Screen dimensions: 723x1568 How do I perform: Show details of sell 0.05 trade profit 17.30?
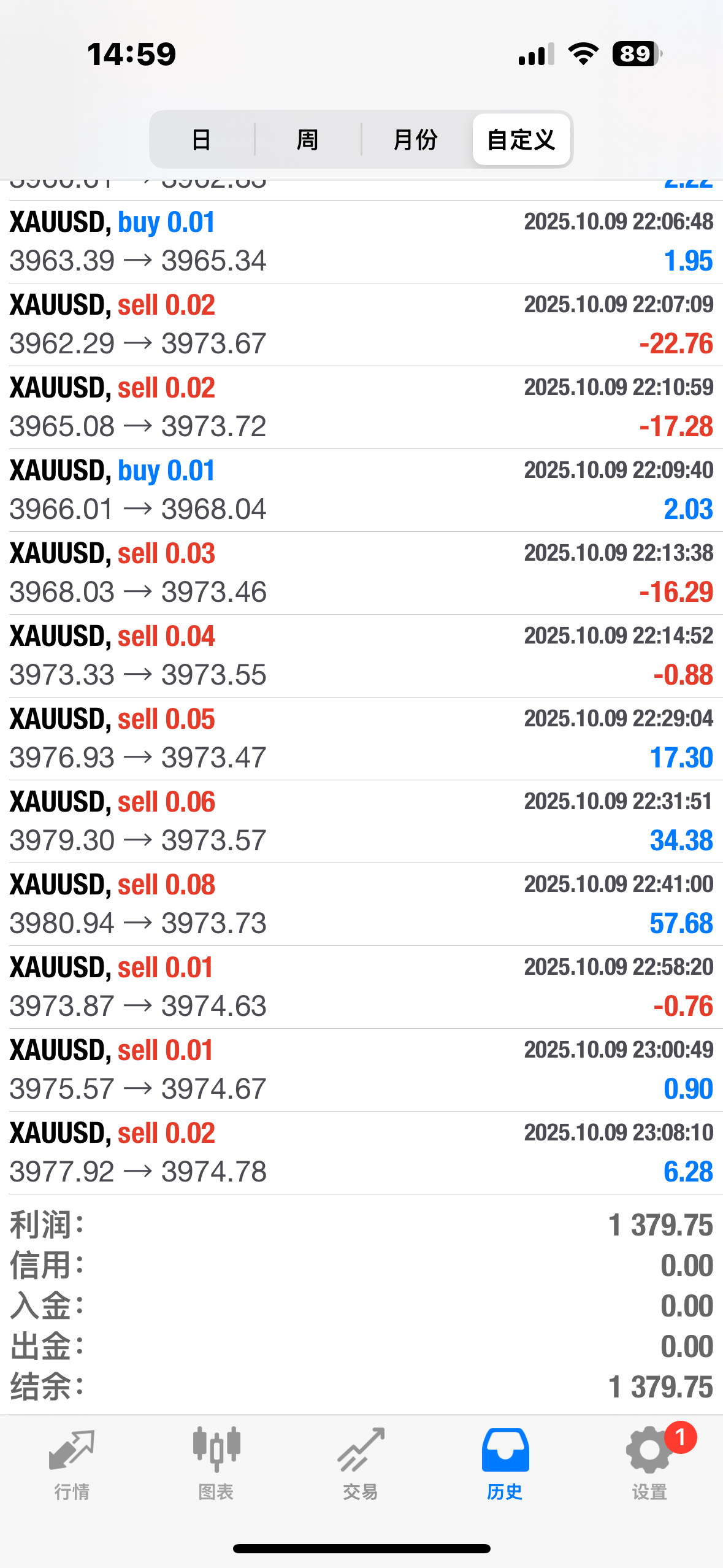click(361, 739)
